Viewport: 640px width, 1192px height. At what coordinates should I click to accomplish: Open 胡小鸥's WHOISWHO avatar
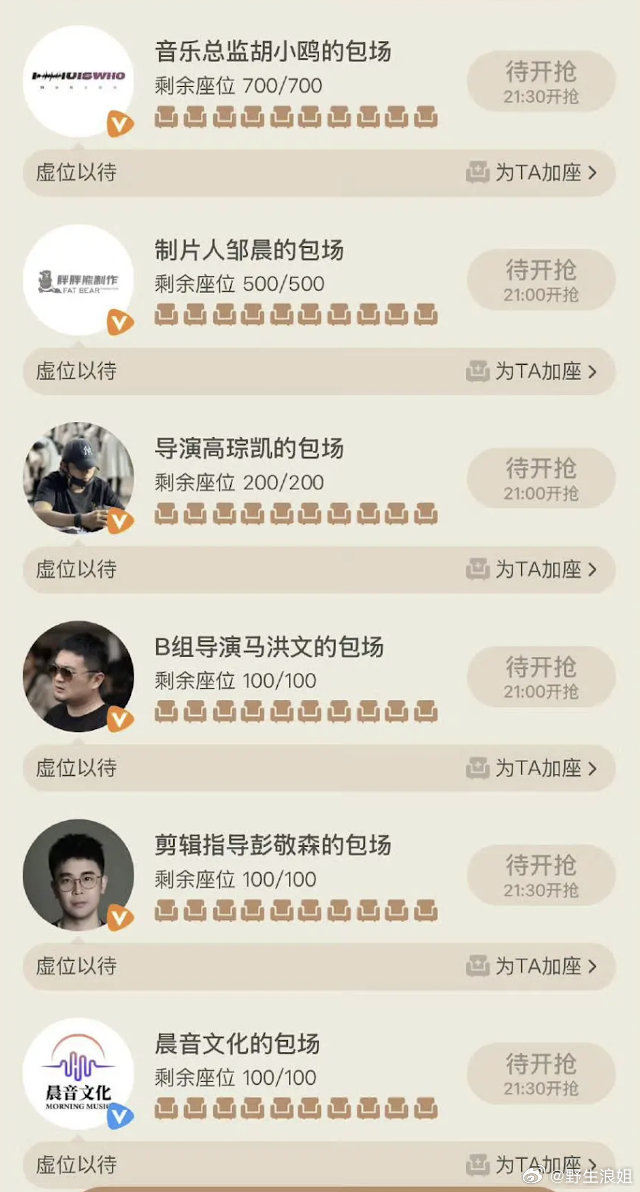78,81
